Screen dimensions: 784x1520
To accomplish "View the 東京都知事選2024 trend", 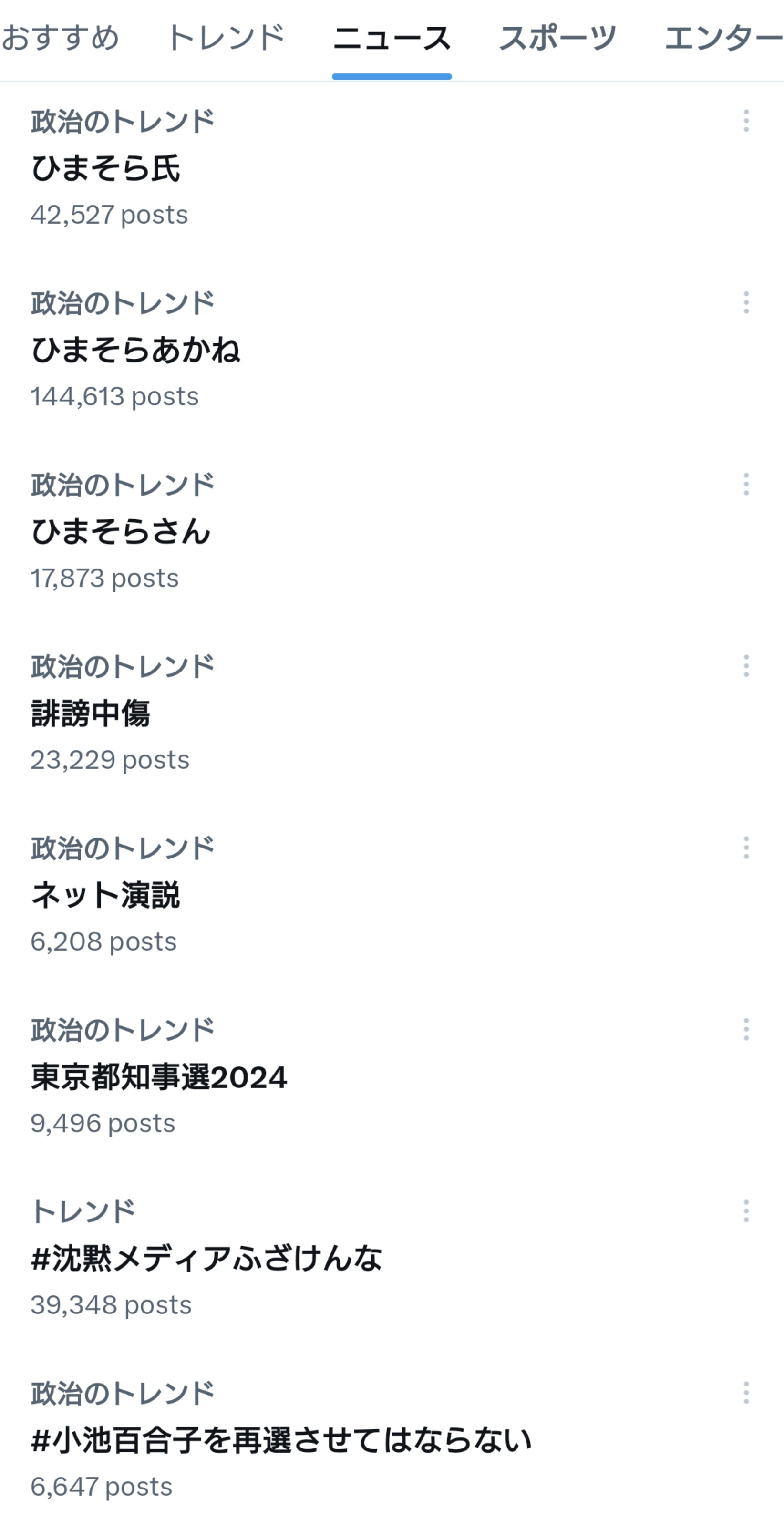I will (392, 1077).
